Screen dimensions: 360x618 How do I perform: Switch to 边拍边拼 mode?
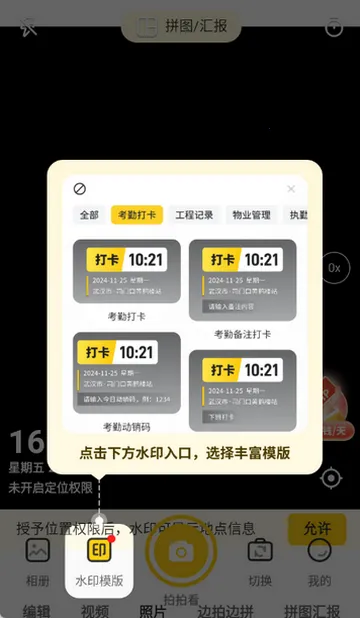click(225, 611)
